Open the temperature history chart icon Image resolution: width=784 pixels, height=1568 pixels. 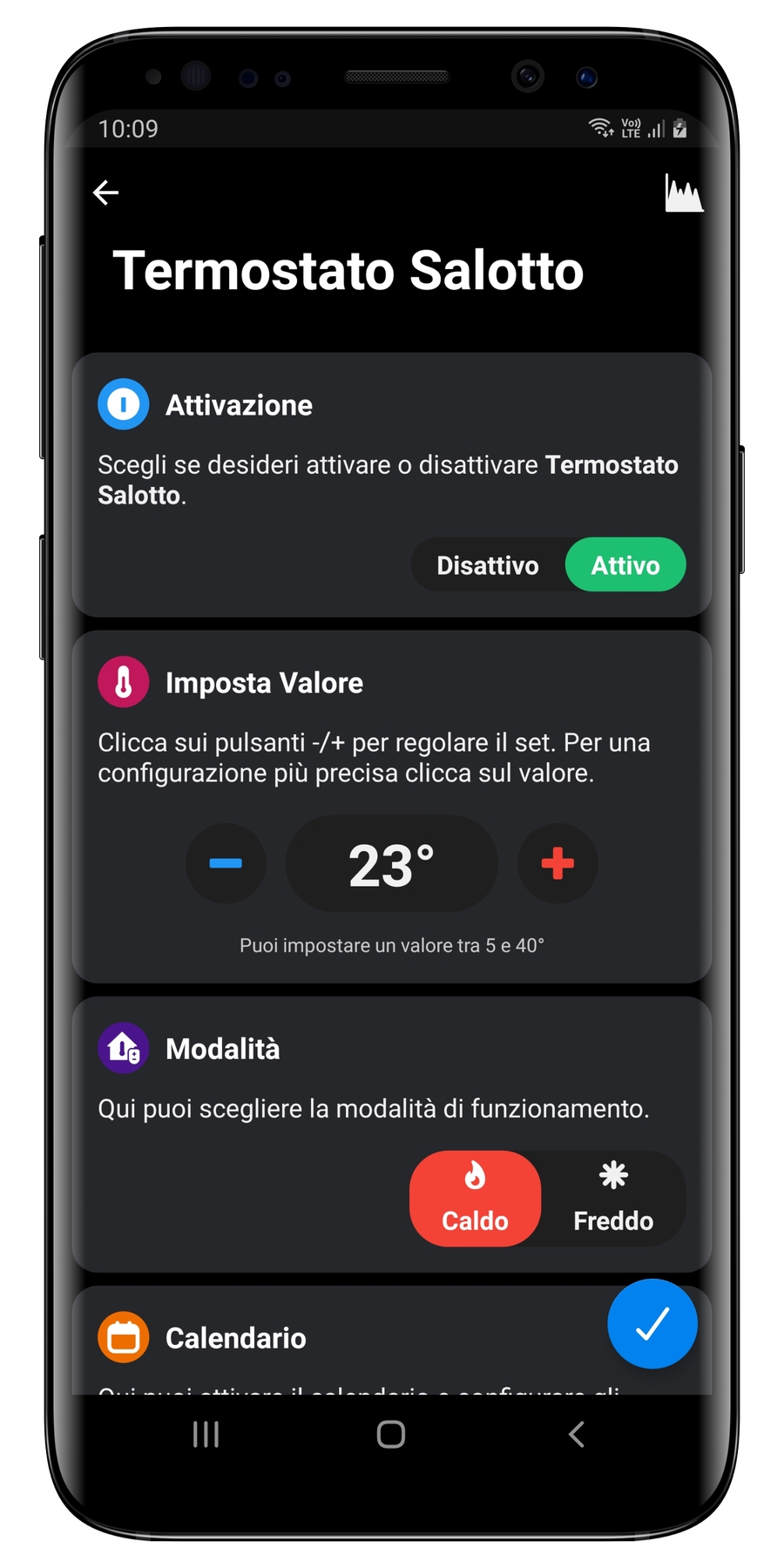coord(683,193)
